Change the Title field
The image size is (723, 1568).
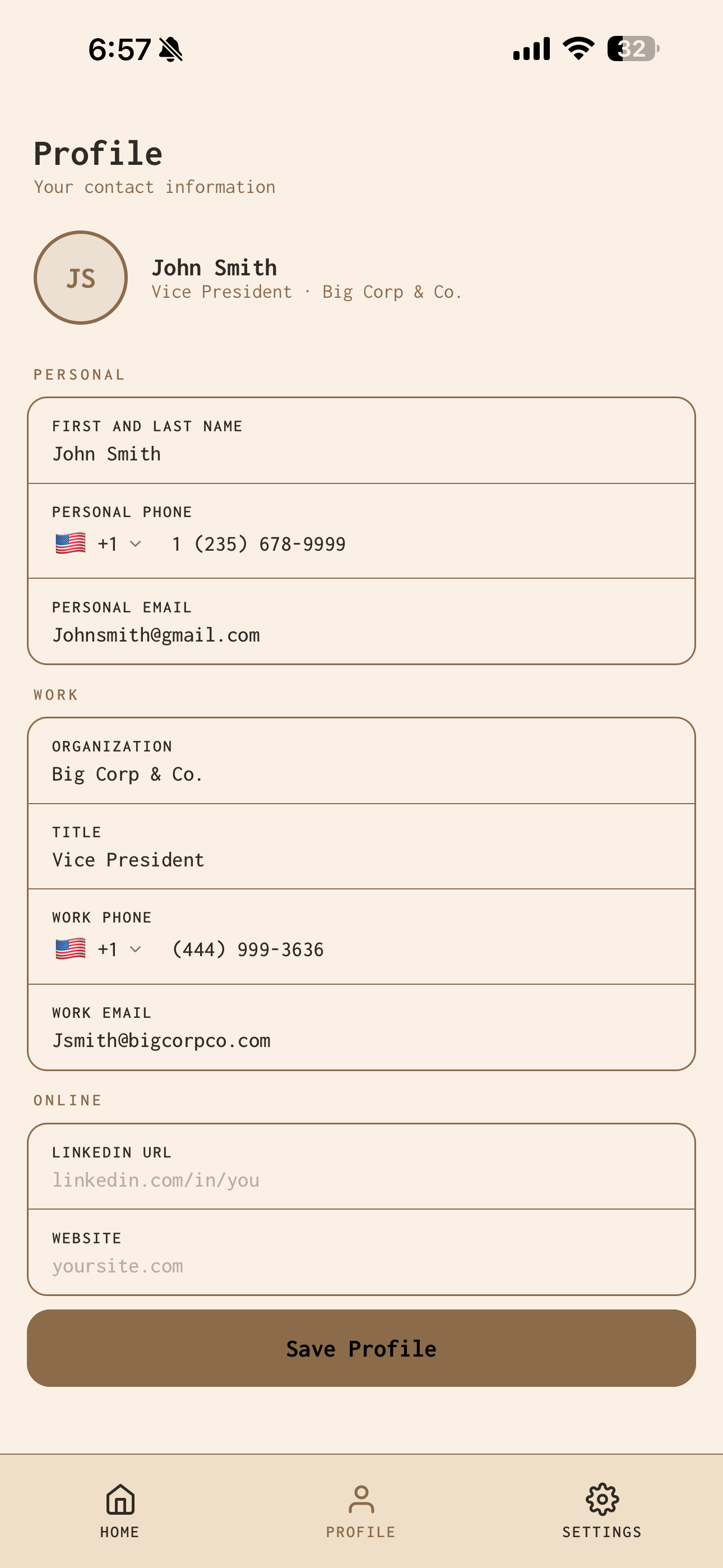pos(361,847)
